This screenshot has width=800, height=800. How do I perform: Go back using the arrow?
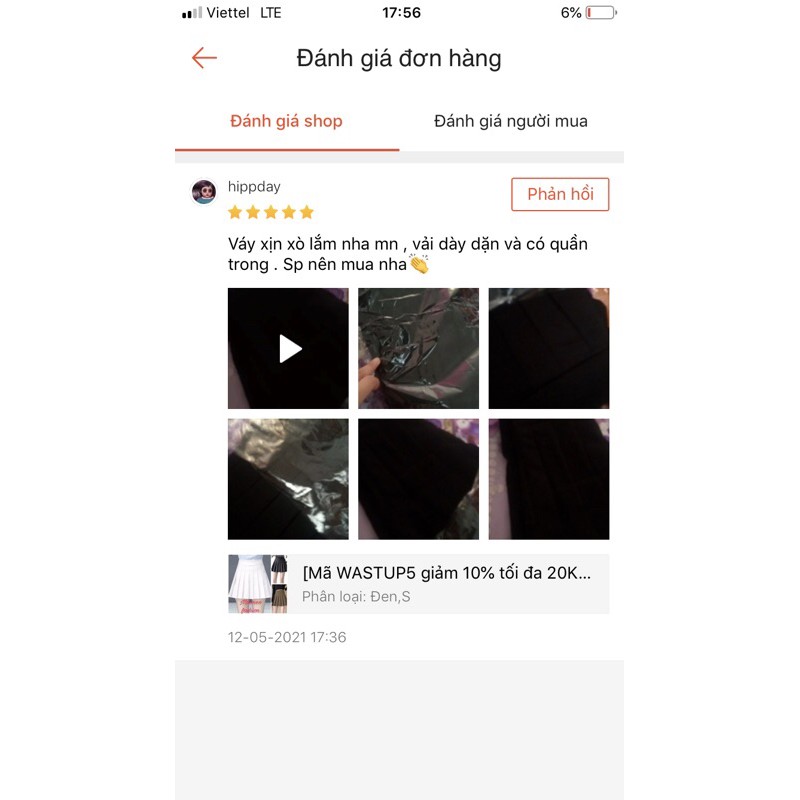[x=204, y=58]
